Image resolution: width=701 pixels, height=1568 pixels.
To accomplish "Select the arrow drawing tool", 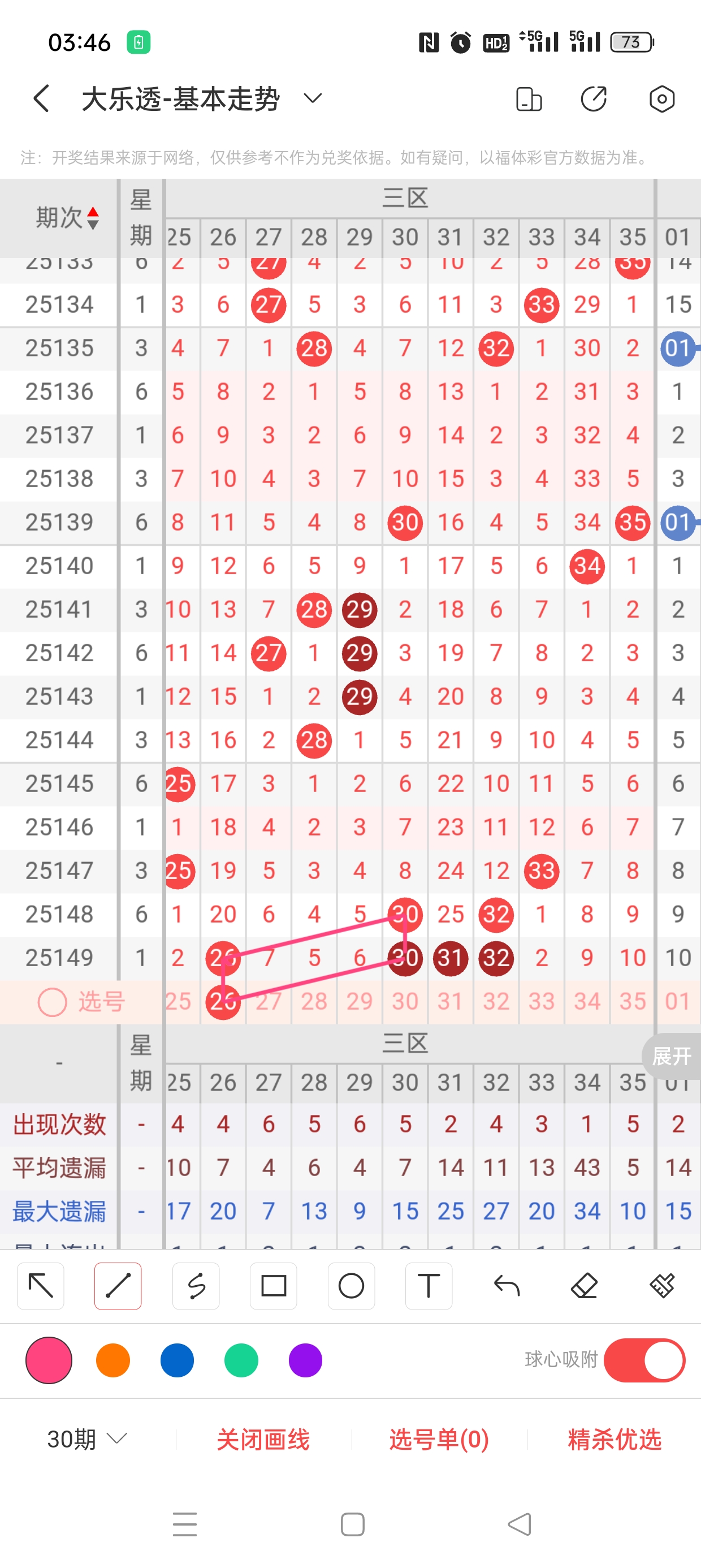I will tap(41, 1286).
